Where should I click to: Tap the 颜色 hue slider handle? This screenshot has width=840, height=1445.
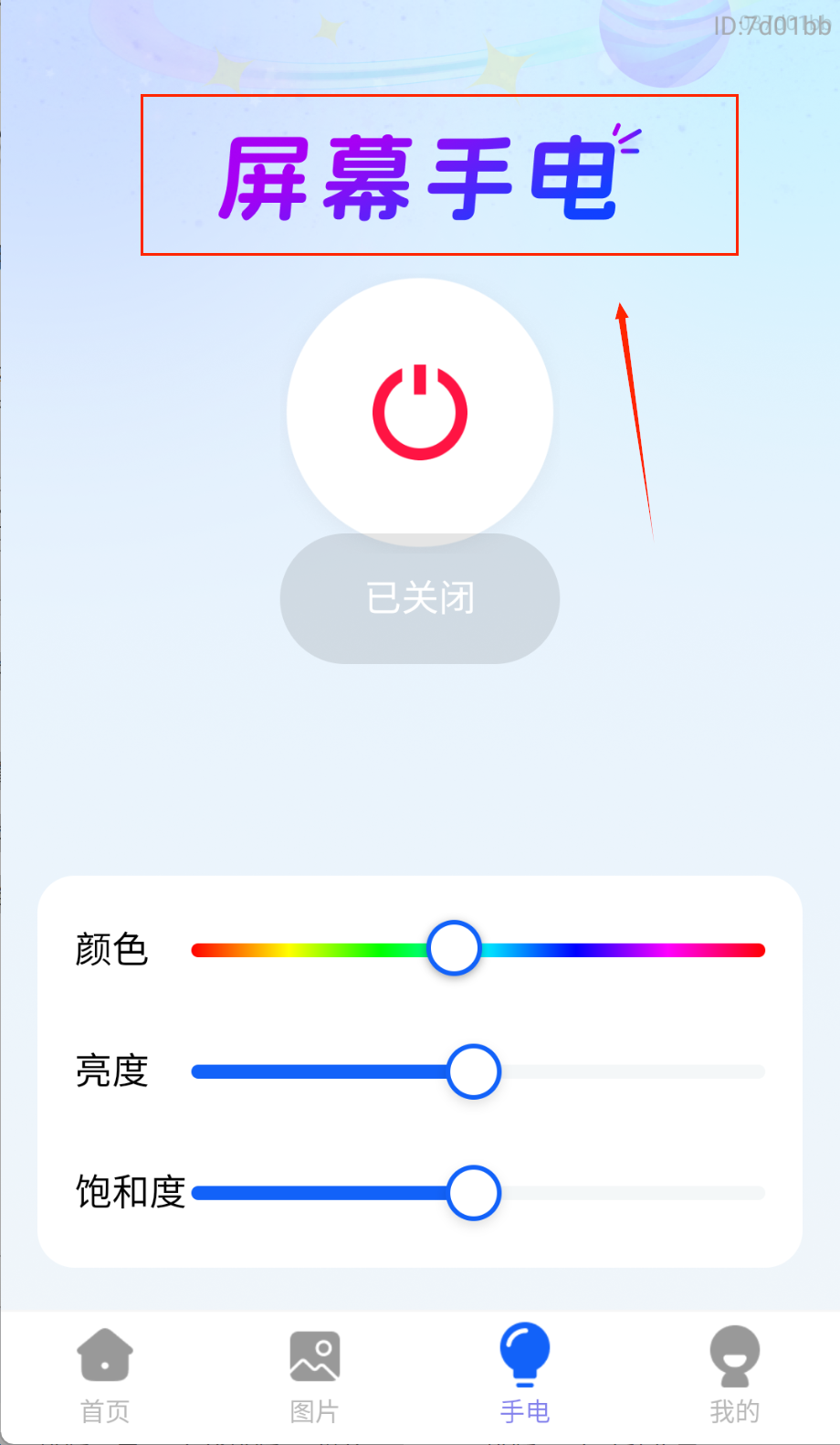point(455,948)
